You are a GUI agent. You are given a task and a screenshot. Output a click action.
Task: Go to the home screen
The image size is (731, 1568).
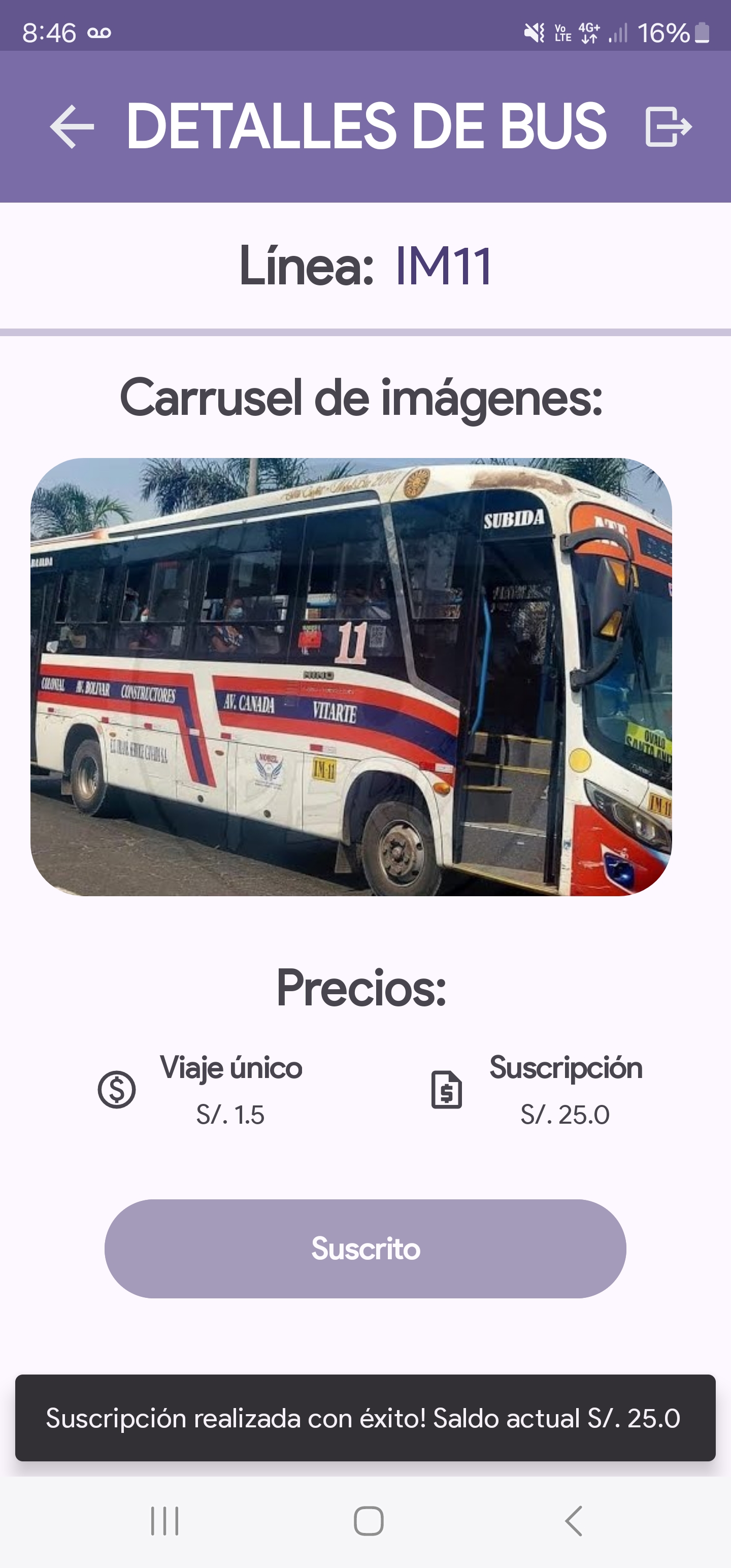pyautogui.click(x=368, y=1521)
